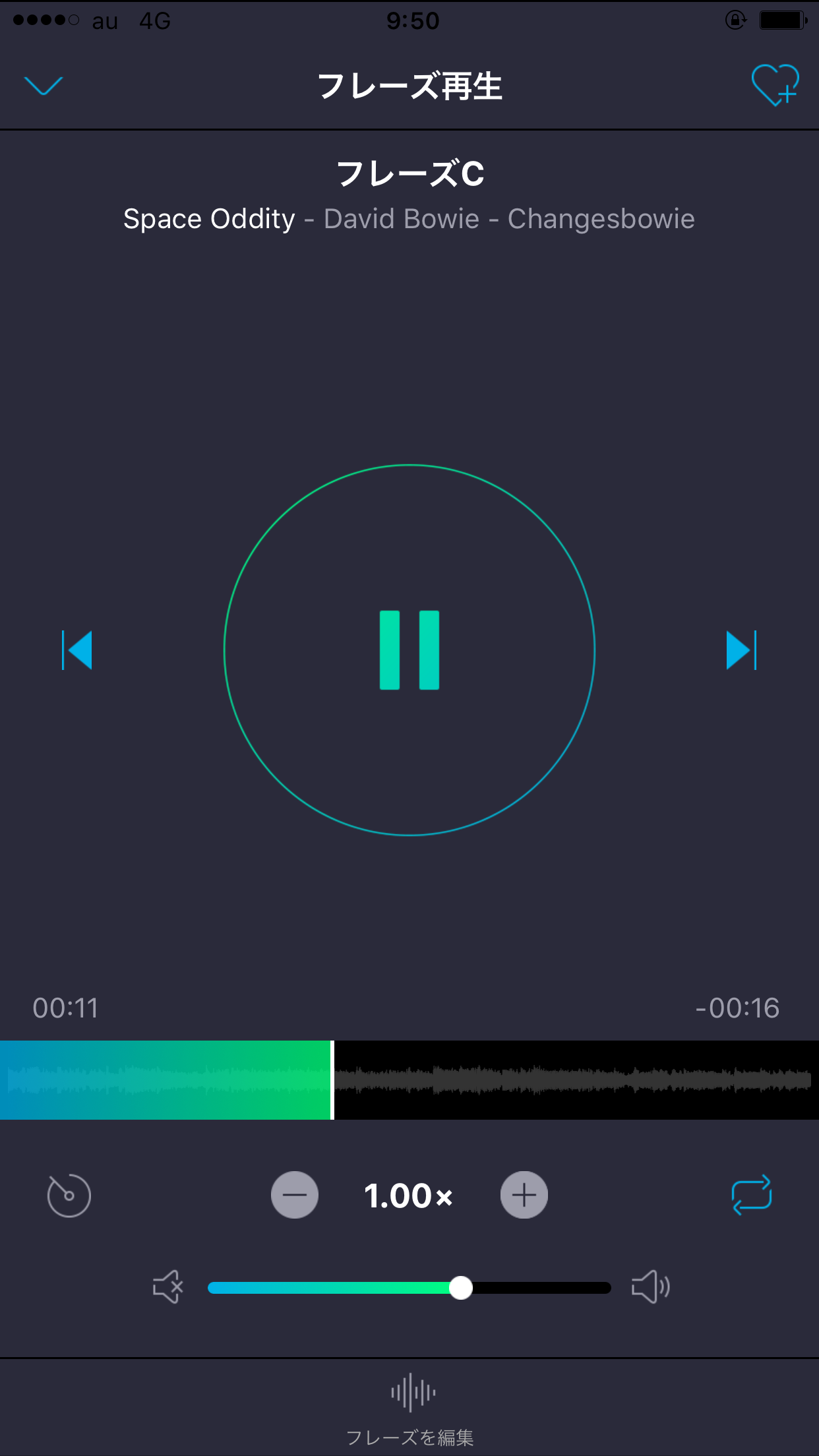
Task: Collapse the phrase player with the down chevron
Action: (44, 86)
